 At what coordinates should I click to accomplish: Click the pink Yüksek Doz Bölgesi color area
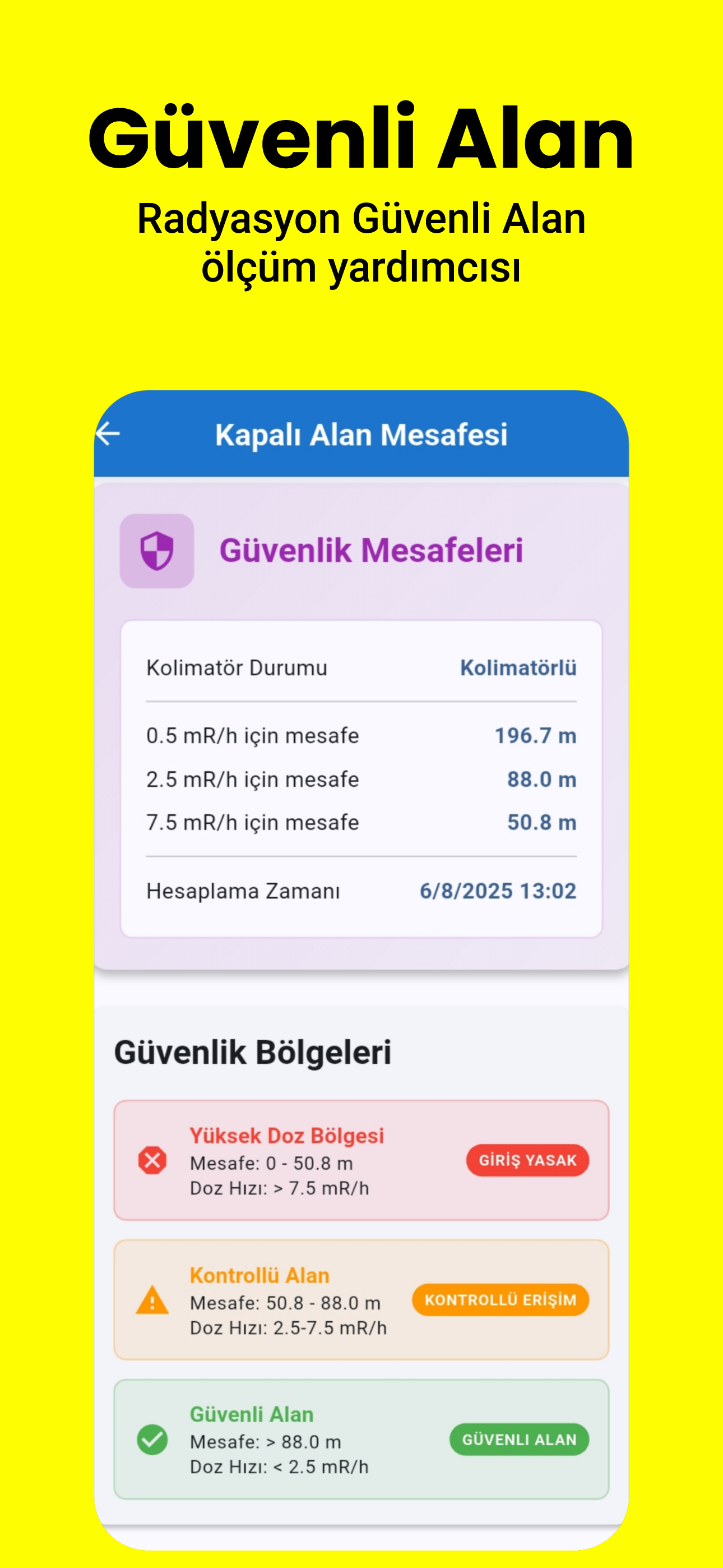click(361, 1160)
